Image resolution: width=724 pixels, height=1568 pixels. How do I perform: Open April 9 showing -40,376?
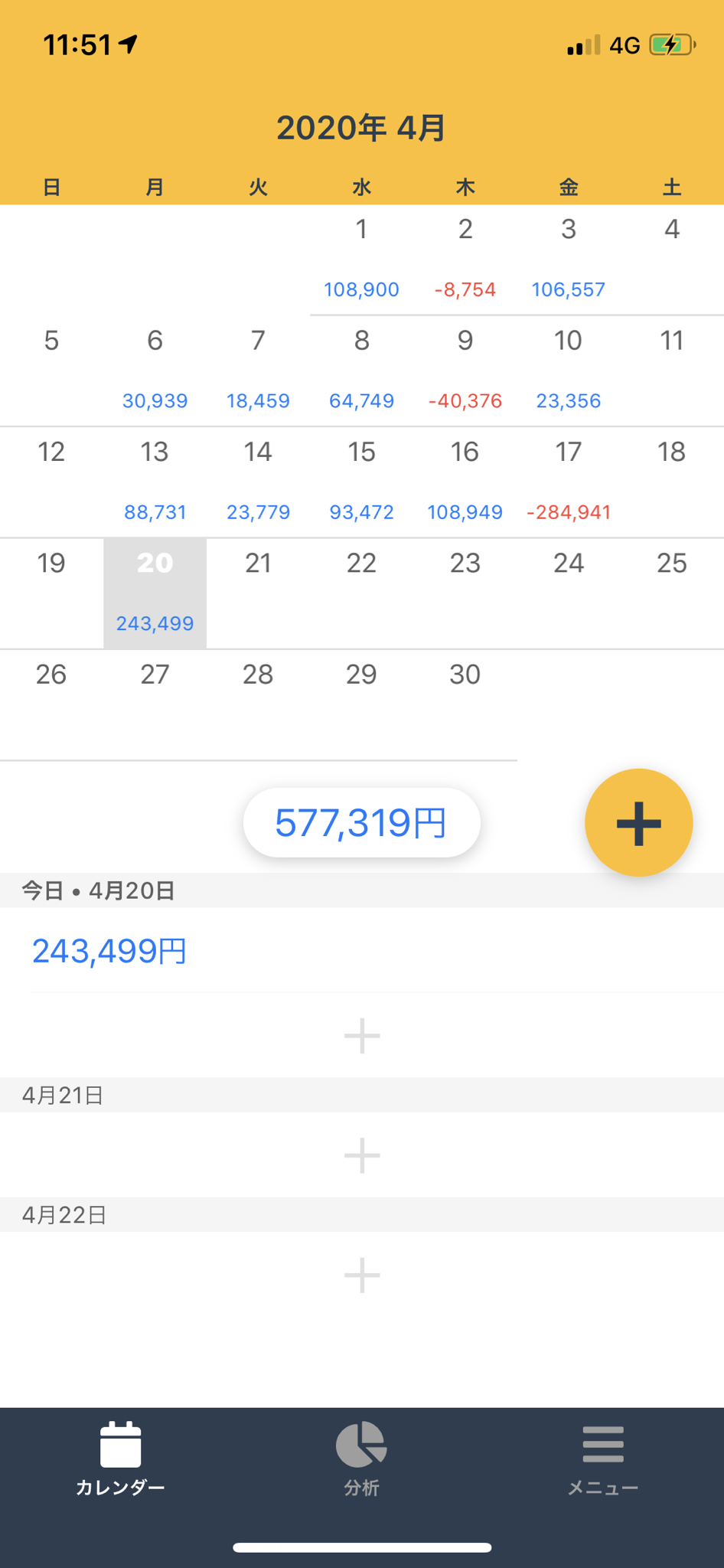(465, 371)
